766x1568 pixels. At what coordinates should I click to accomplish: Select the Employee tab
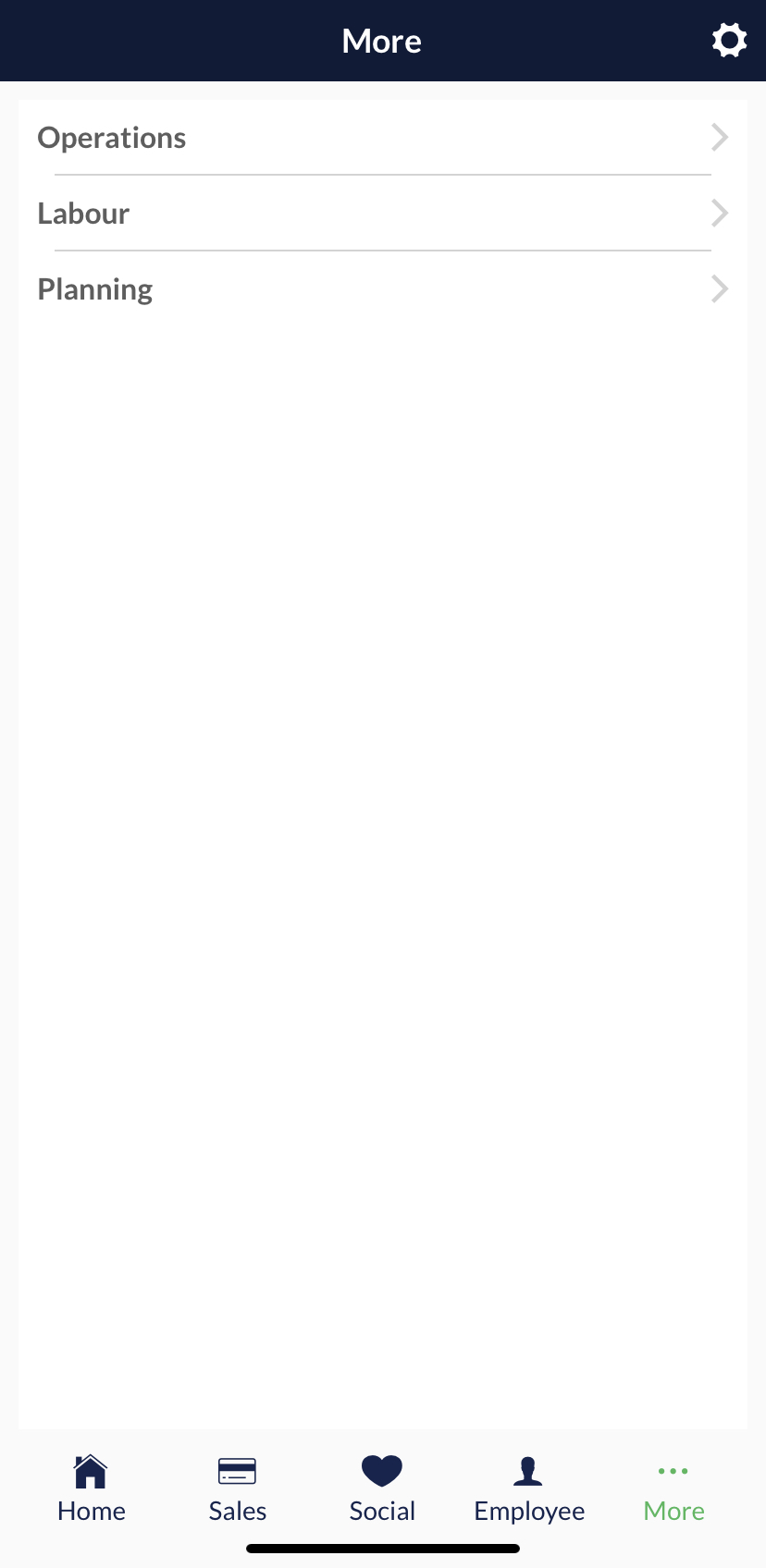[x=529, y=1488]
